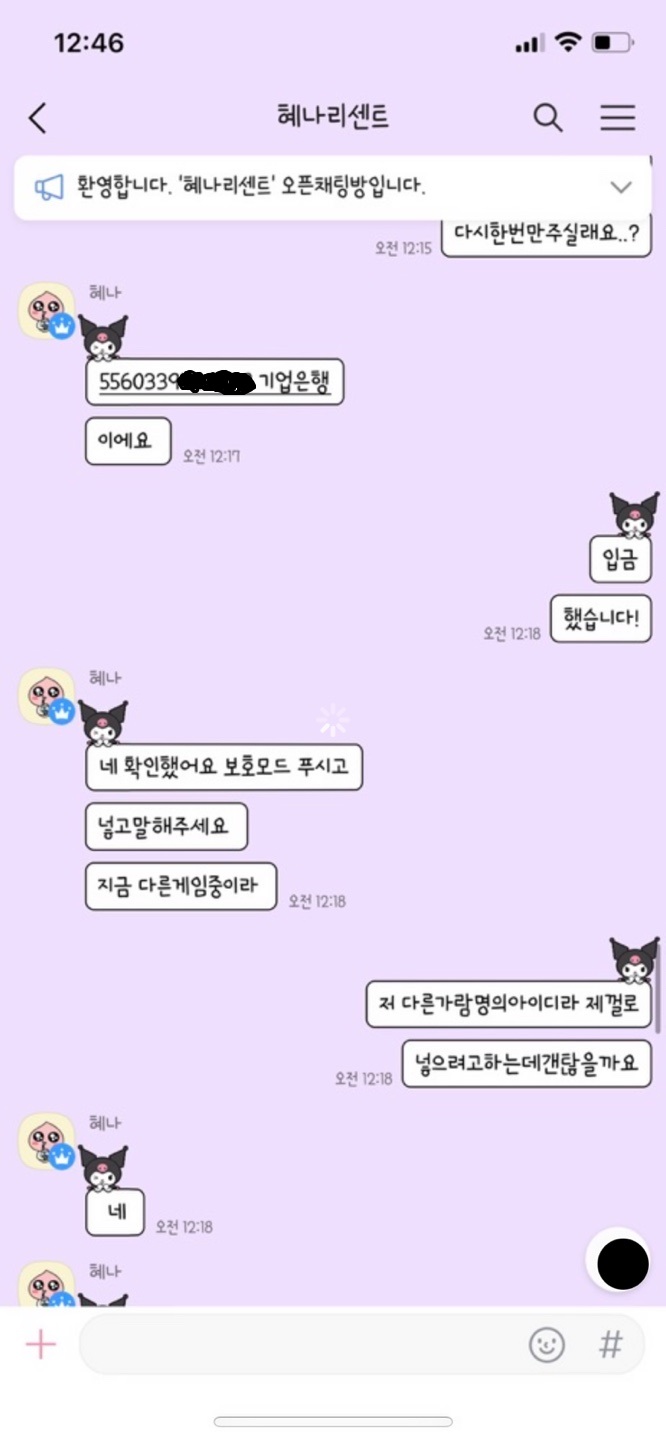The width and height of the screenshot is (666, 1440).
Task: Tap the black circle floating button
Action: tap(622, 1264)
